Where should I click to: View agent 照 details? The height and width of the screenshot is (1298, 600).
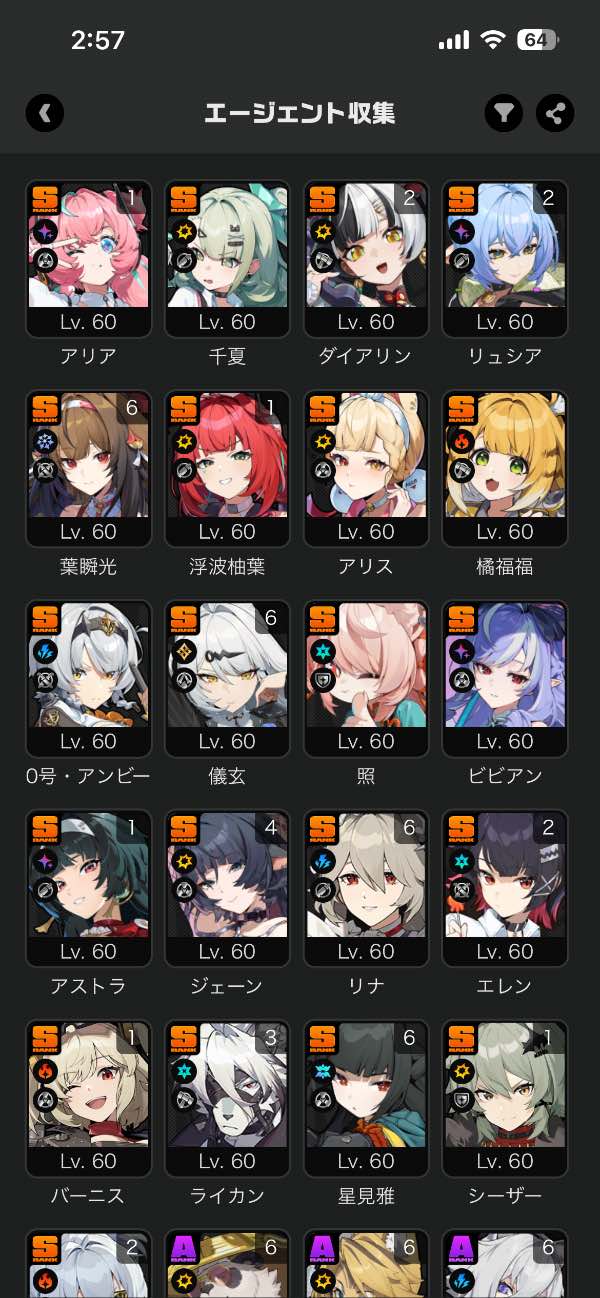[x=366, y=678]
